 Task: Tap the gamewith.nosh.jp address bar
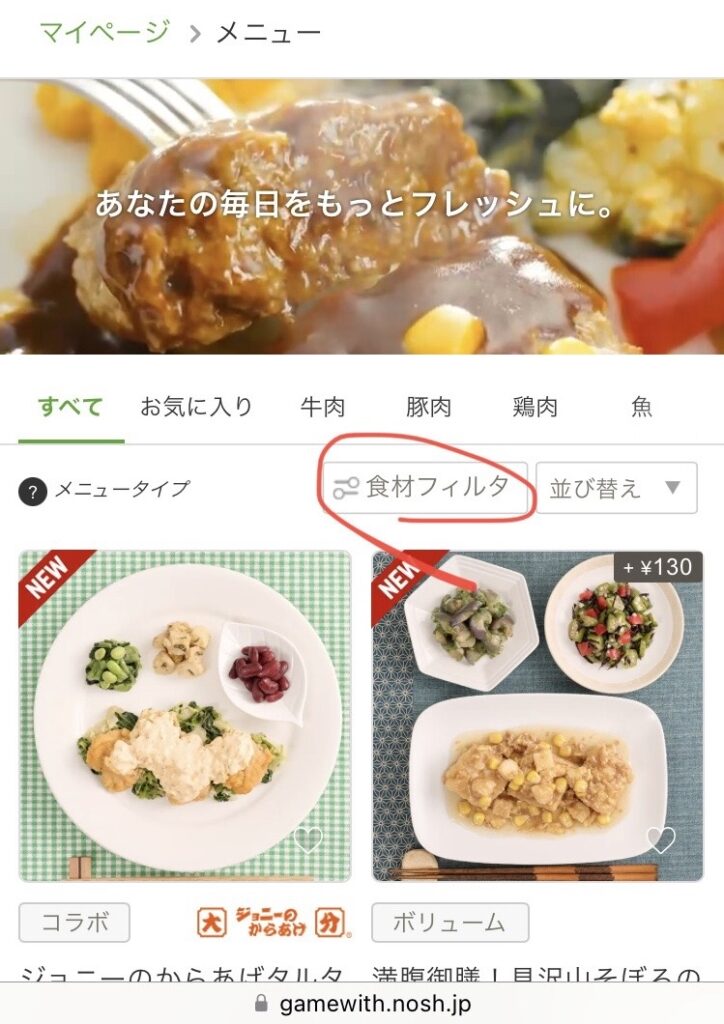(x=362, y=1003)
